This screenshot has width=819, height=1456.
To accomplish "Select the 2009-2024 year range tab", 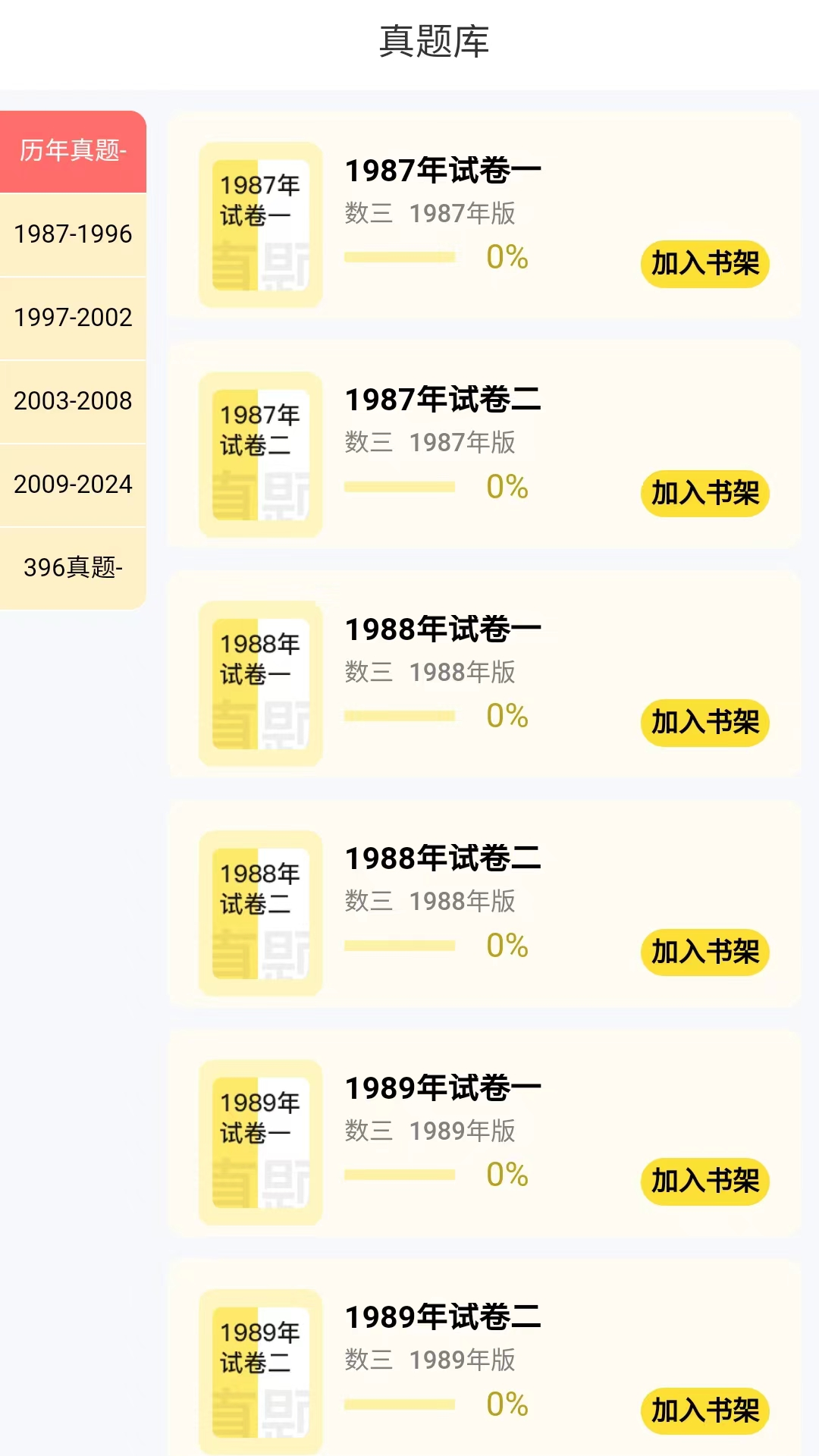I will [x=72, y=485].
